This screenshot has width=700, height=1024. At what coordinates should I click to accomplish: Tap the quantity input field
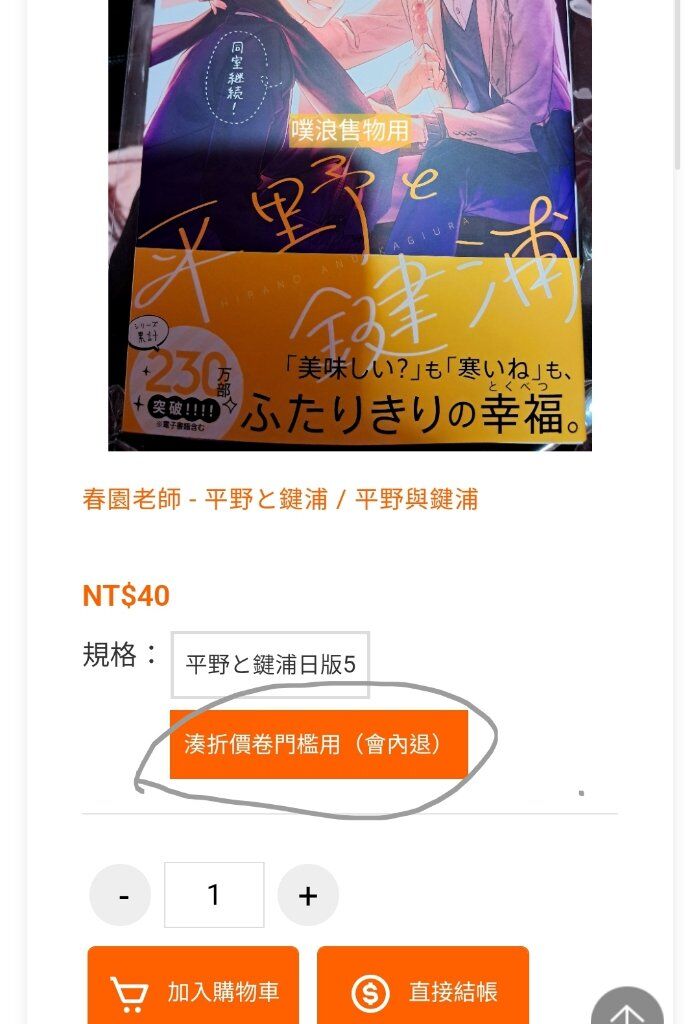(214, 895)
